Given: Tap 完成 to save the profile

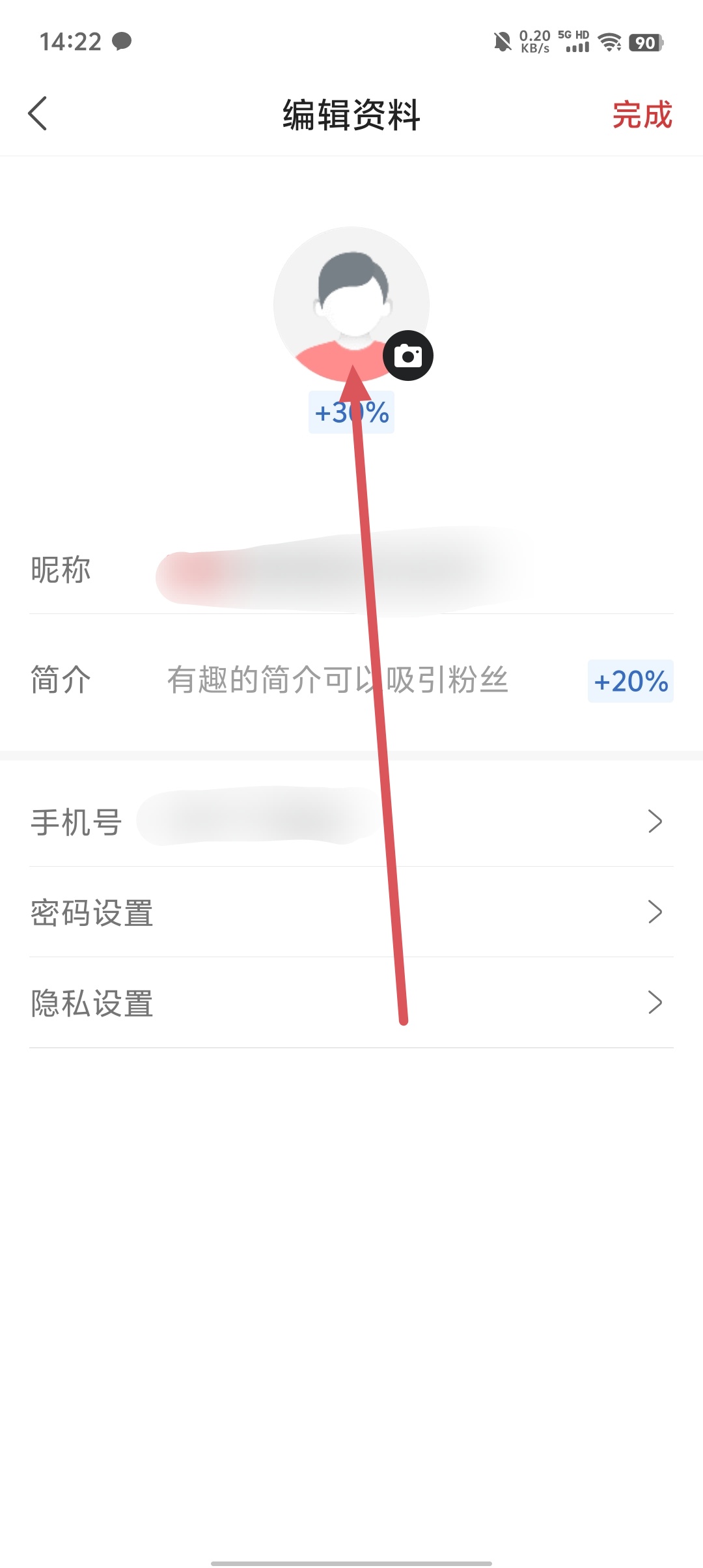Looking at the screenshot, I should 642,115.
